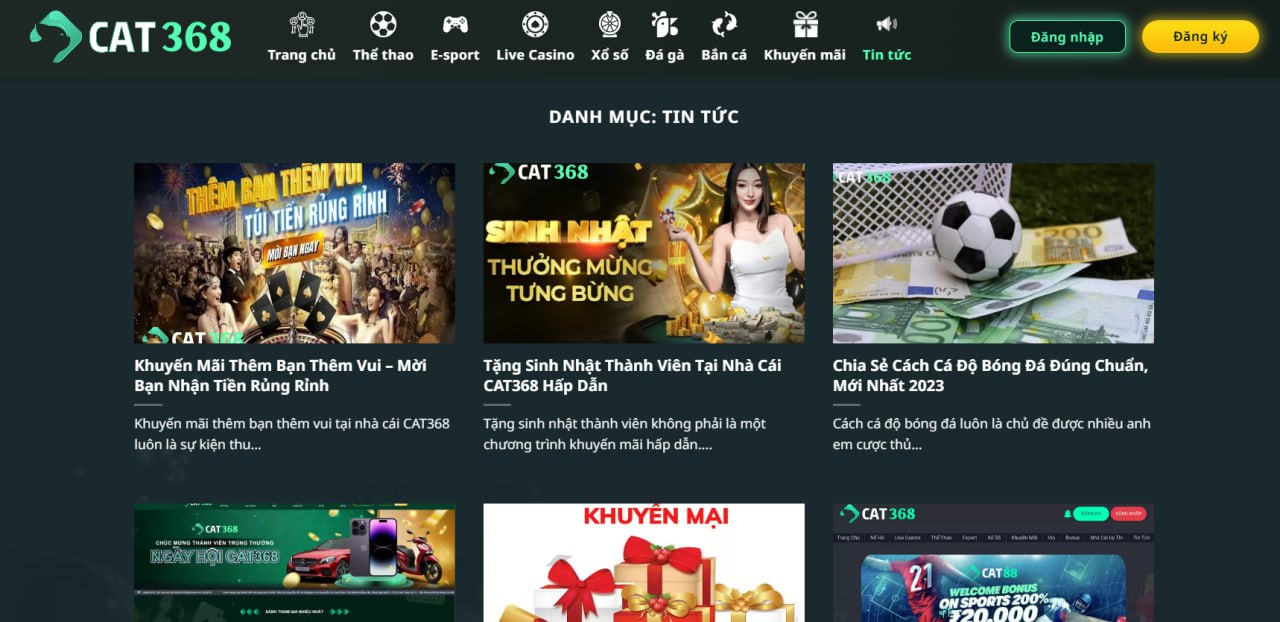Viewport: 1280px width, 622px height.
Task: Switch to the Tin tức tab
Action: [886, 38]
